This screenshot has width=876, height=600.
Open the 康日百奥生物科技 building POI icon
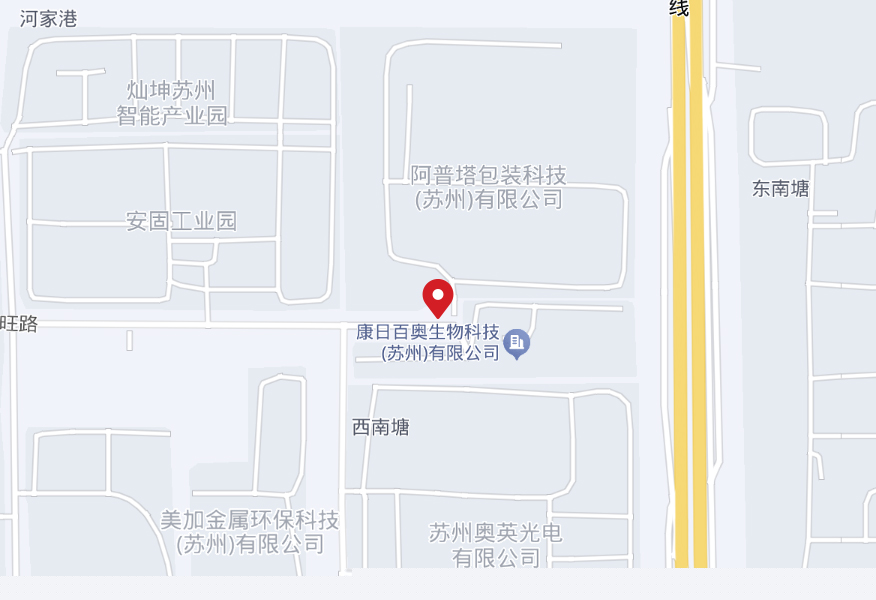(517, 343)
